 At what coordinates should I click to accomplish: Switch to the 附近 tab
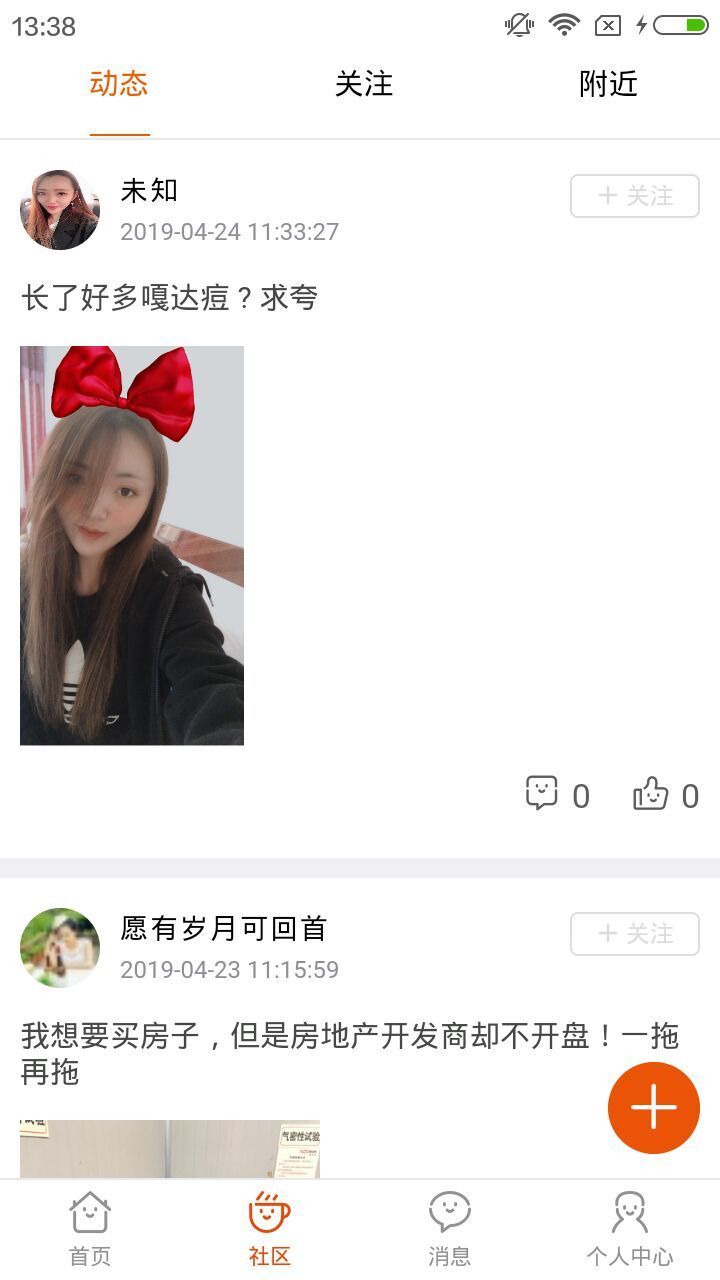click(608, 84)
